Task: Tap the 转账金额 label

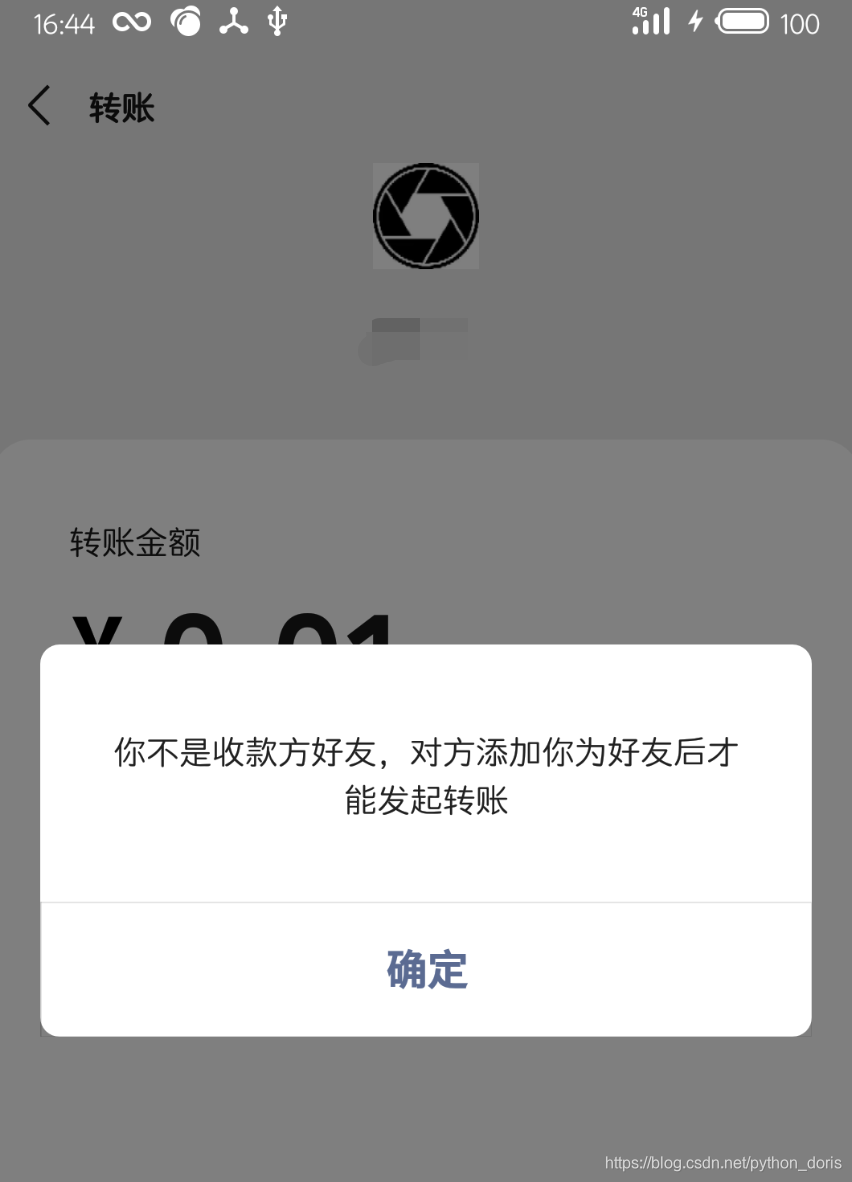Action: (135, 543)
